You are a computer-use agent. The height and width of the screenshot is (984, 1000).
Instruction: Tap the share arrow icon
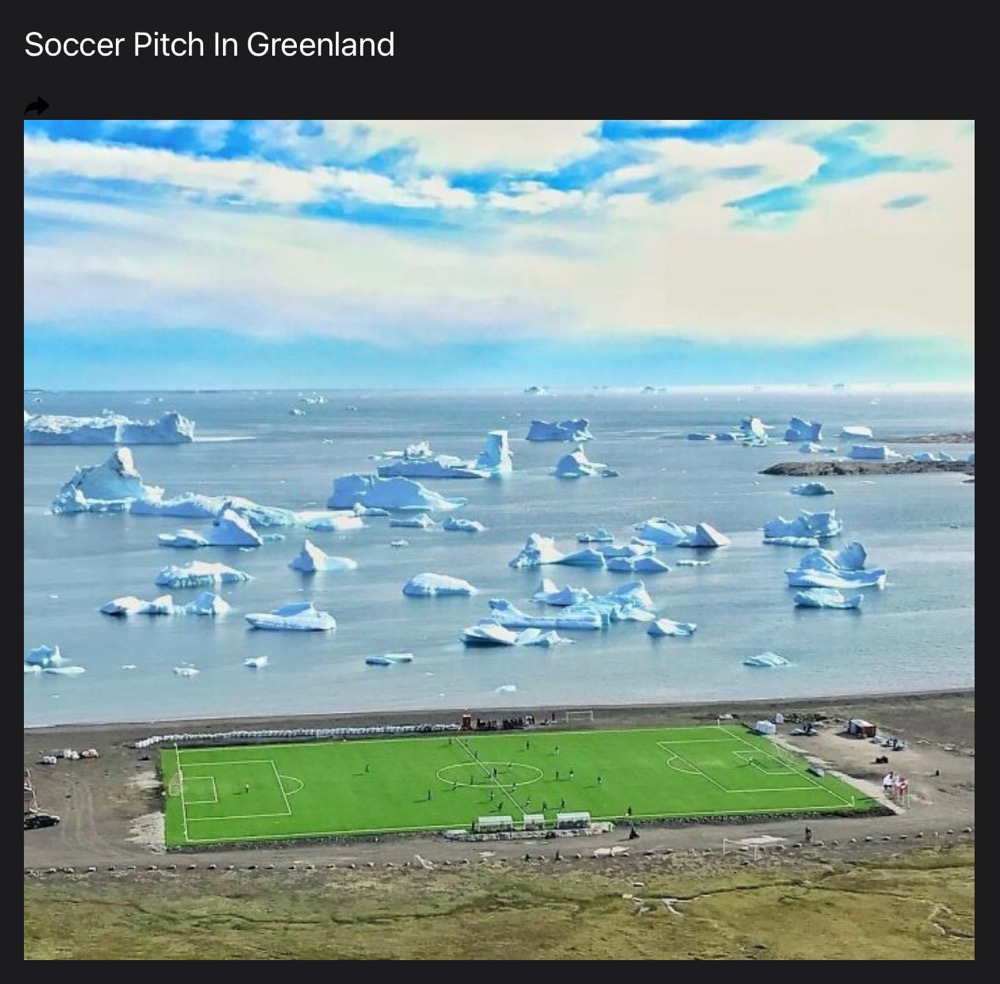pyautogui.click(x=37, y=105)
